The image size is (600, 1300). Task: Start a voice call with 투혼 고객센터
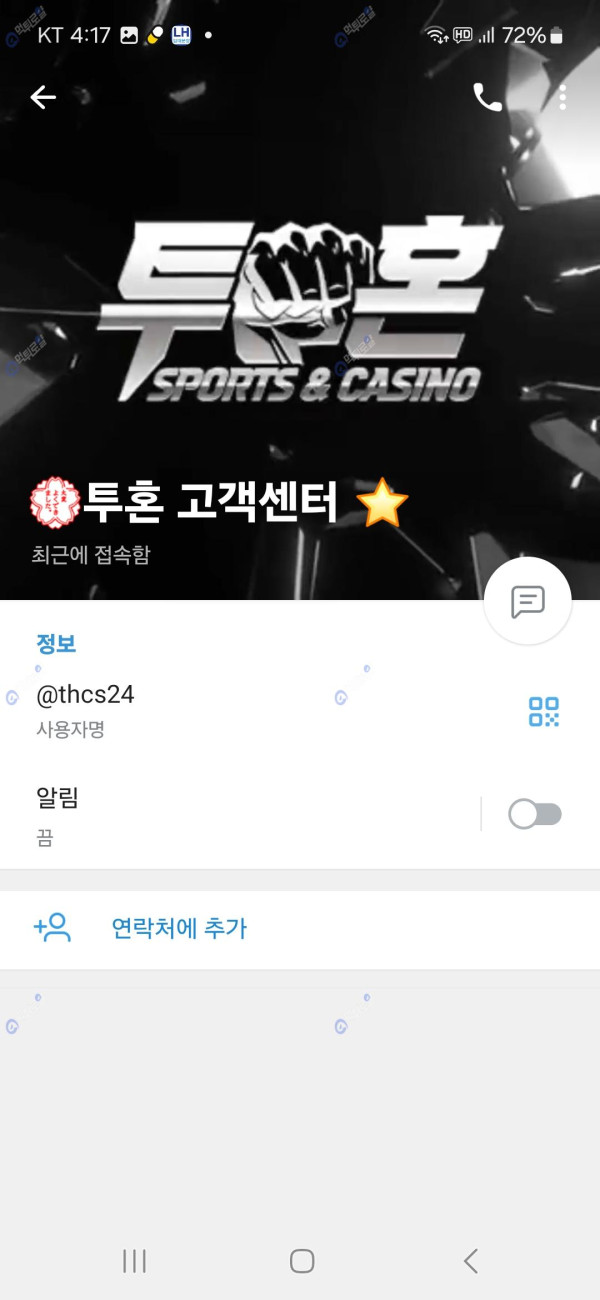coord(487,97)
